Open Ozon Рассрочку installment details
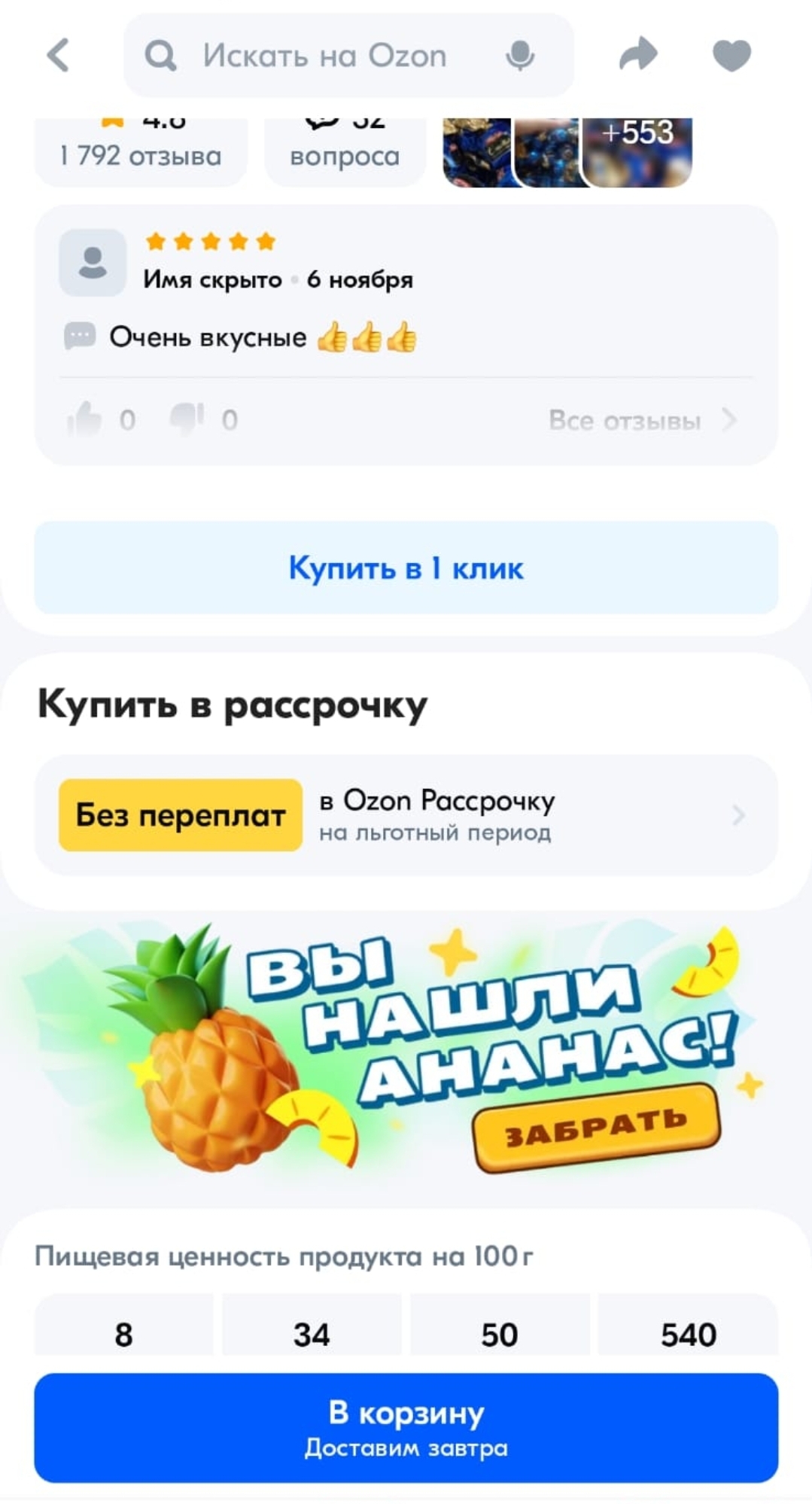The width and height of the screenshot is (812, 1504). click(x=406, y=815)
